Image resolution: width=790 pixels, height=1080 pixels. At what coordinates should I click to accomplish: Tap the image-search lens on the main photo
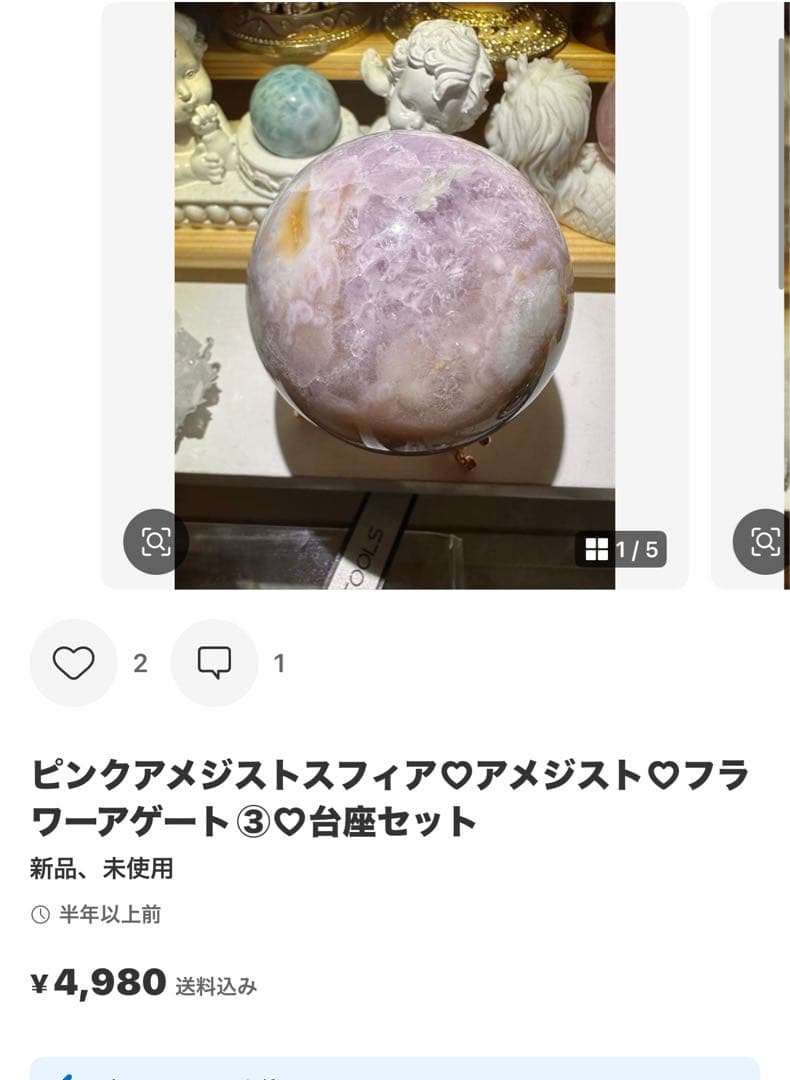(x=153, y=540)
